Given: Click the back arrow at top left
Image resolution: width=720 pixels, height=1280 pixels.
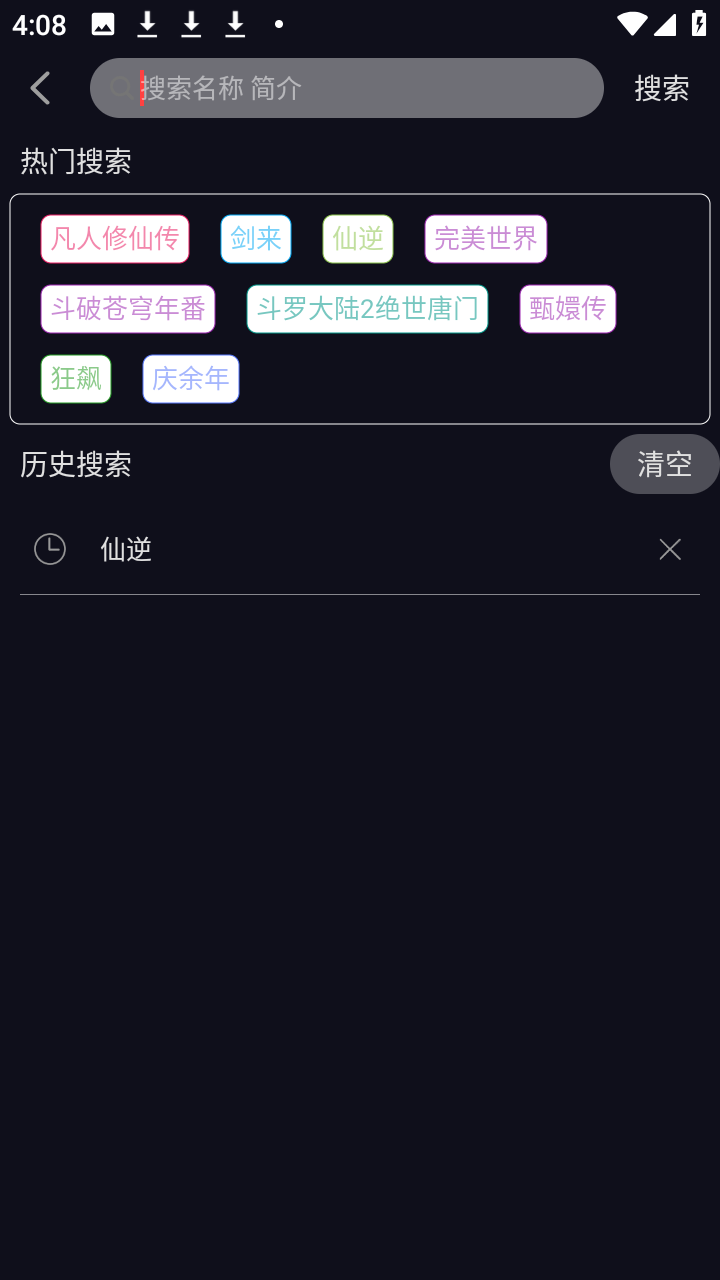Looking at the screenshot, I should pyautogui.click(x=40, y=88).
